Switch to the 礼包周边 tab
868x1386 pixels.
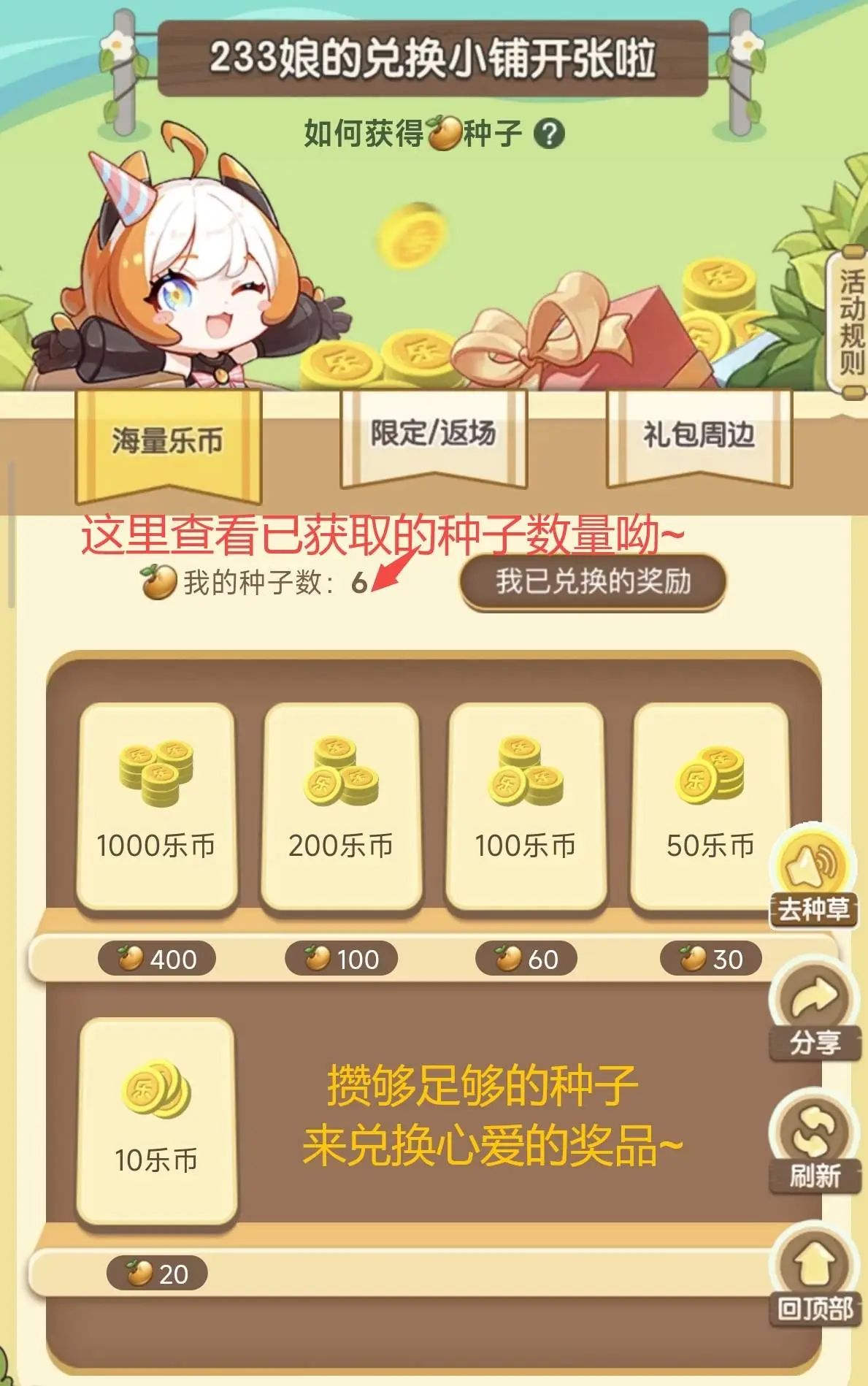[x=699, y=434]
